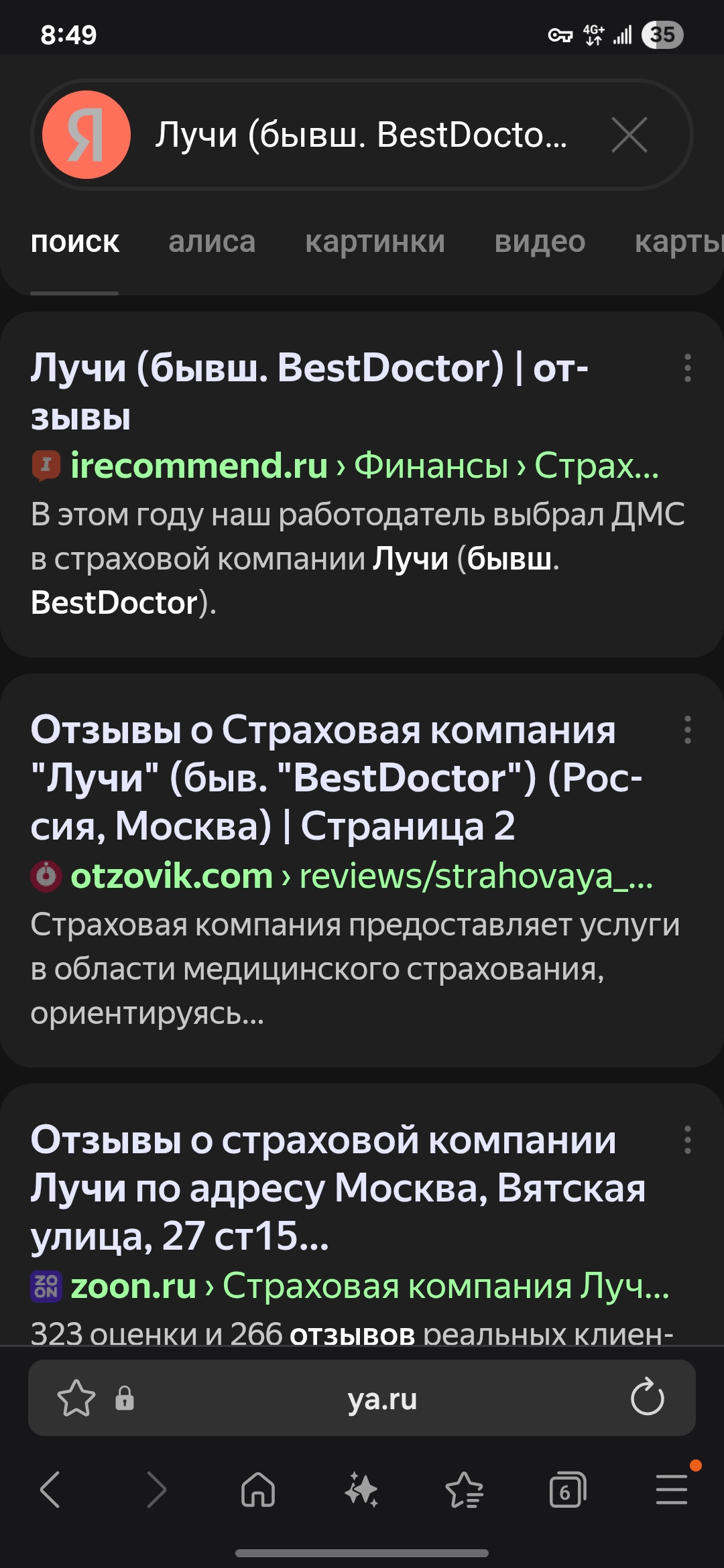The image size is (724, 1568).
Task: Go to the browser home page
Action: 258,1490
